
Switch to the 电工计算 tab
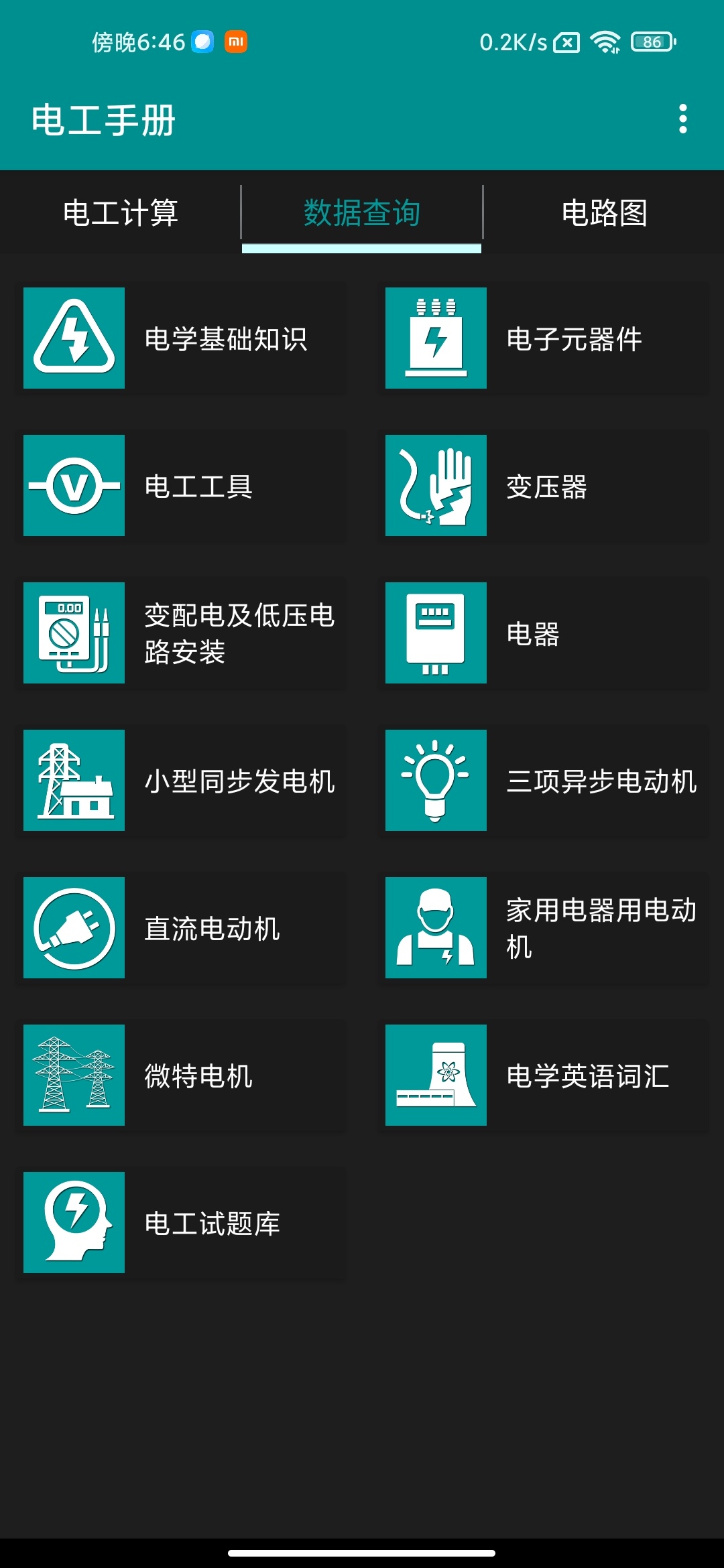tap(121, 213)
